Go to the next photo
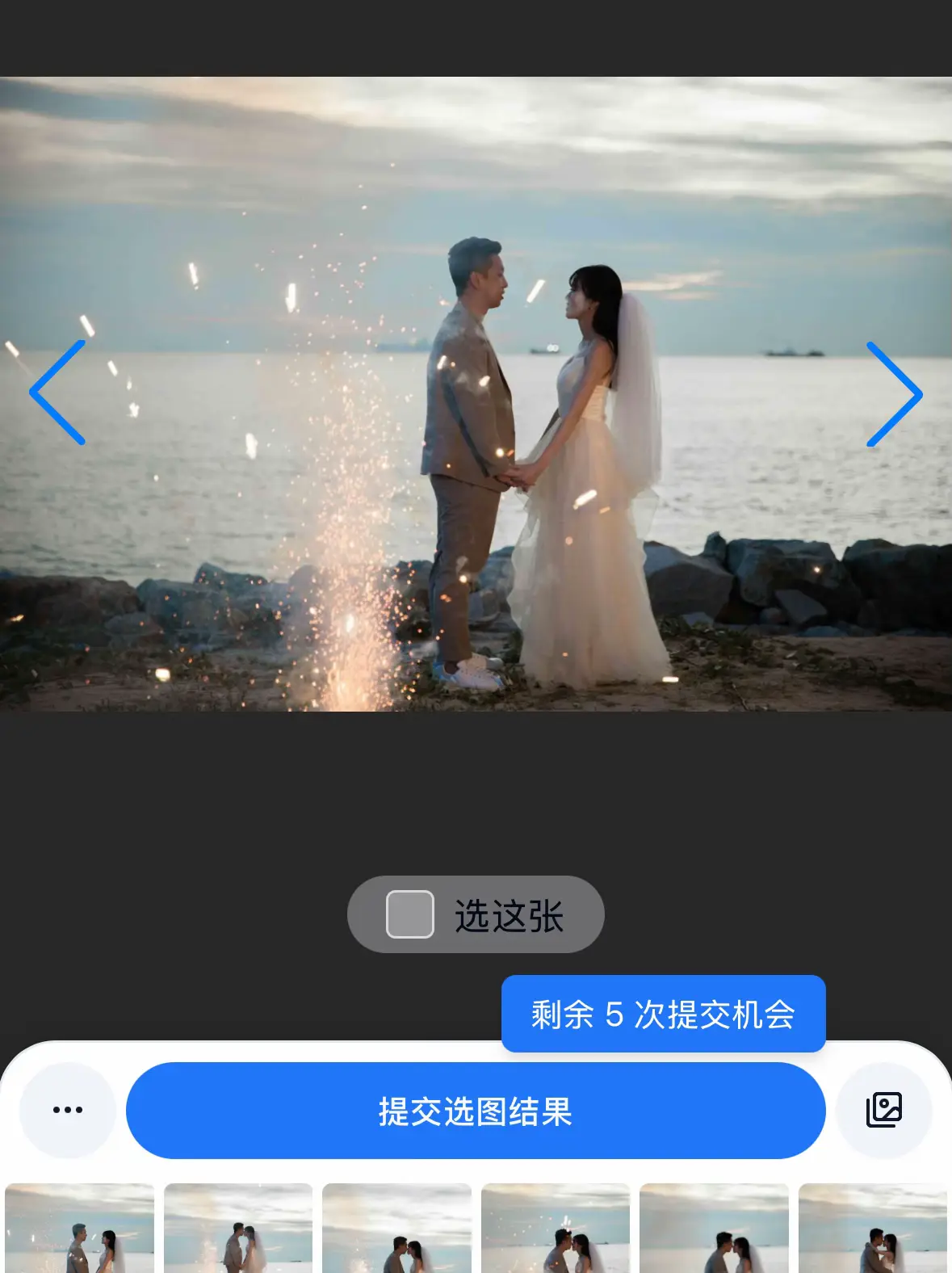 pyautogui.click(x=894, y=394)
